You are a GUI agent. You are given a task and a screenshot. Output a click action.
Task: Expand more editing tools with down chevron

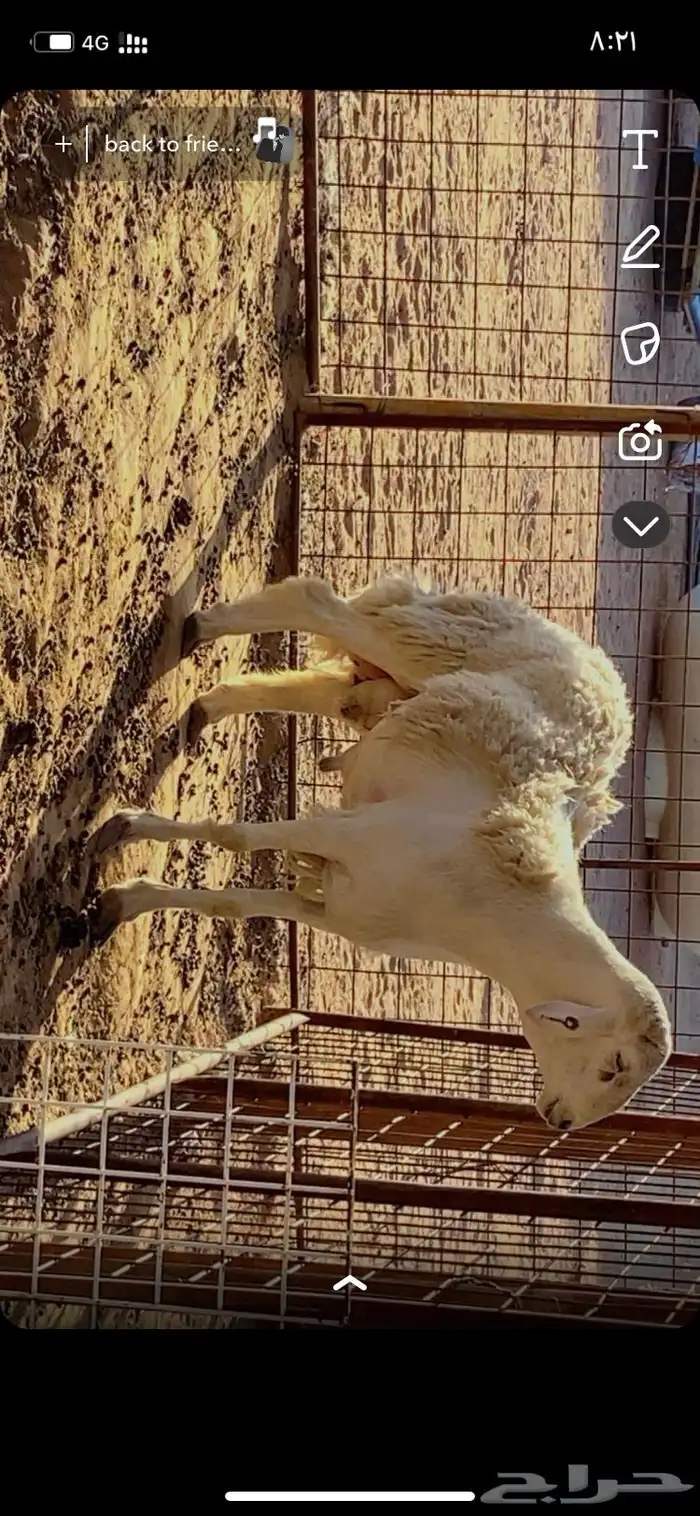(640, 525)
